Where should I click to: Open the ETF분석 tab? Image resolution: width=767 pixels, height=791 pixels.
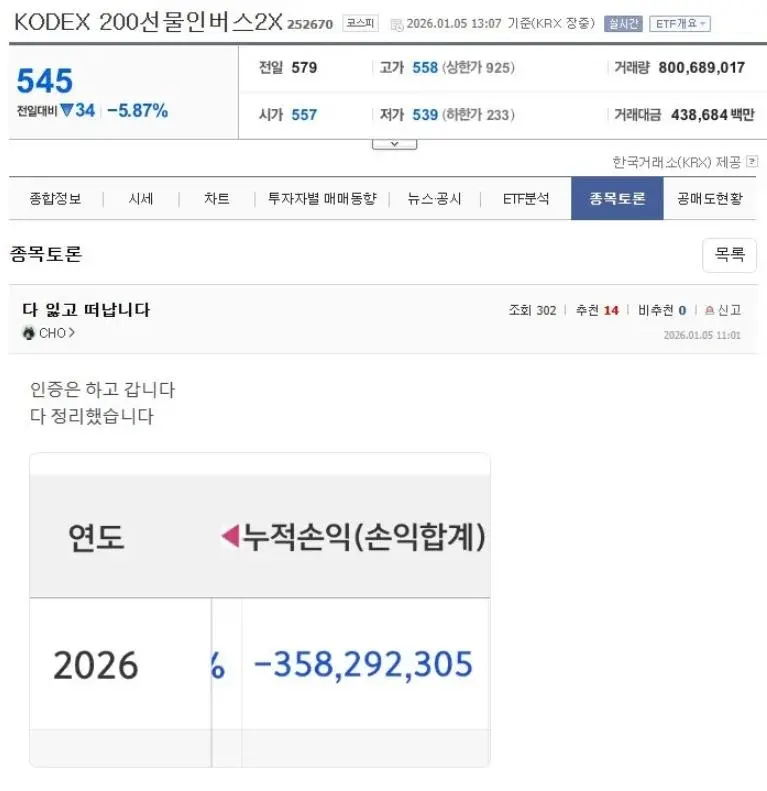[x=525, y=199]
